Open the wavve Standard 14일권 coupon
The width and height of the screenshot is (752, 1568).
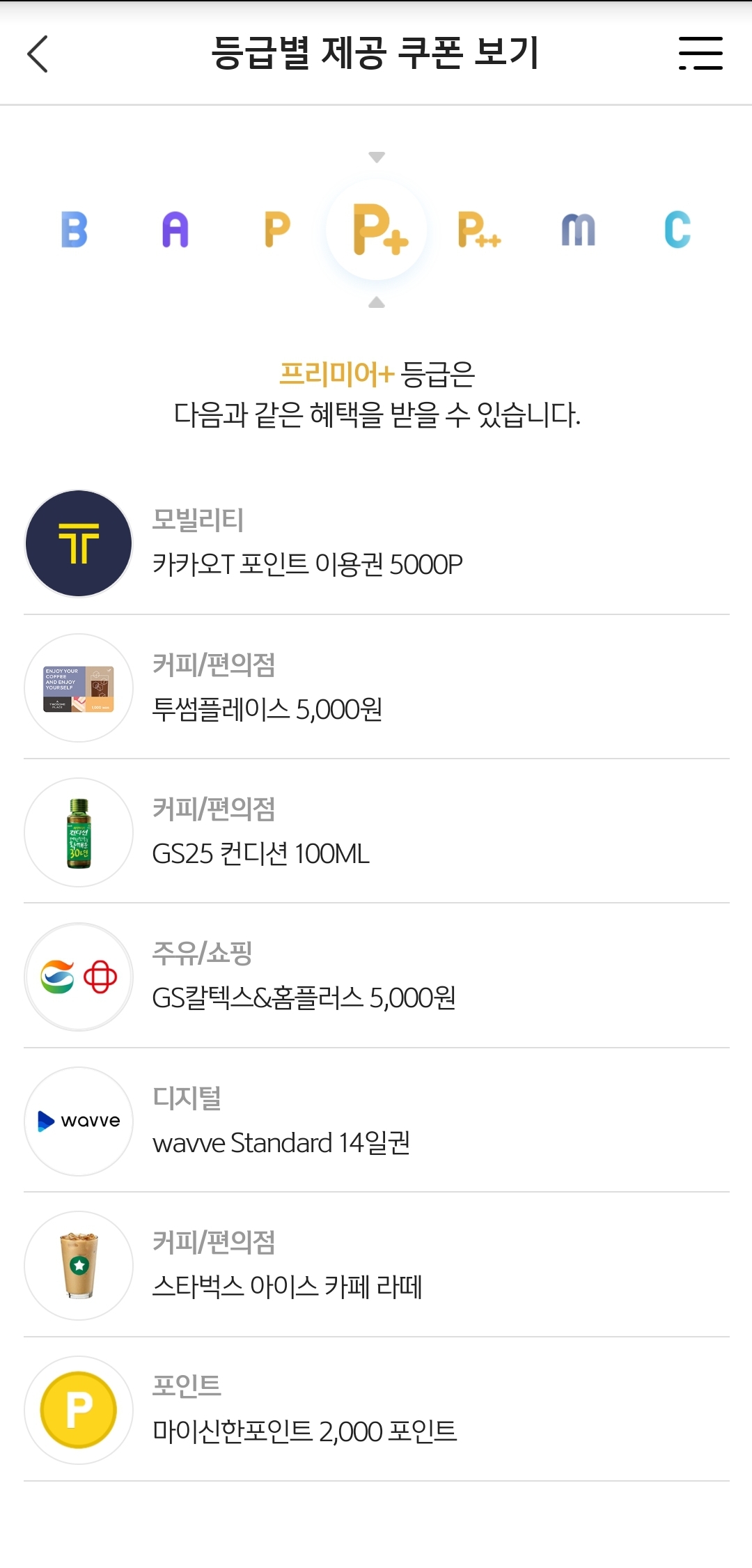click(377, 1121)
